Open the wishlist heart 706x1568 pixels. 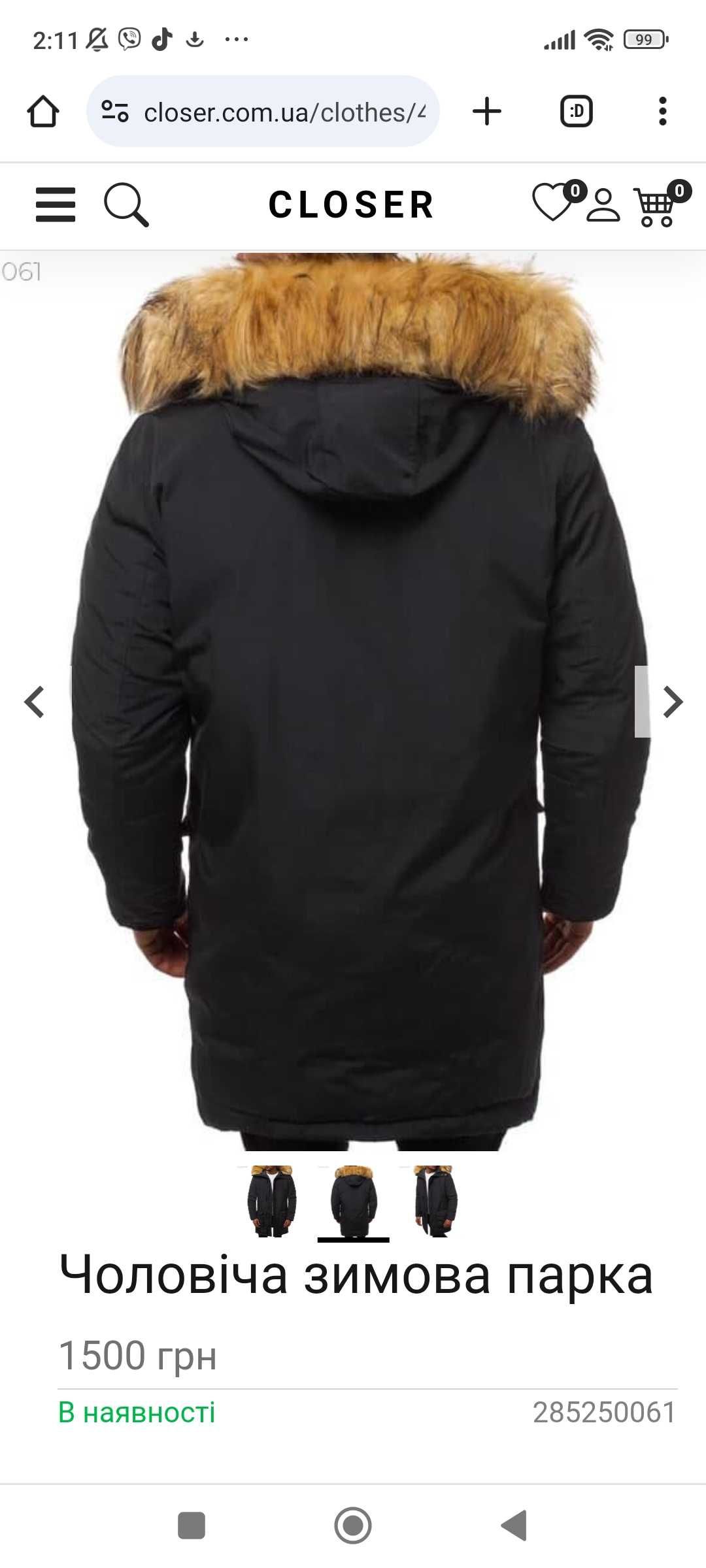(553, 203)
